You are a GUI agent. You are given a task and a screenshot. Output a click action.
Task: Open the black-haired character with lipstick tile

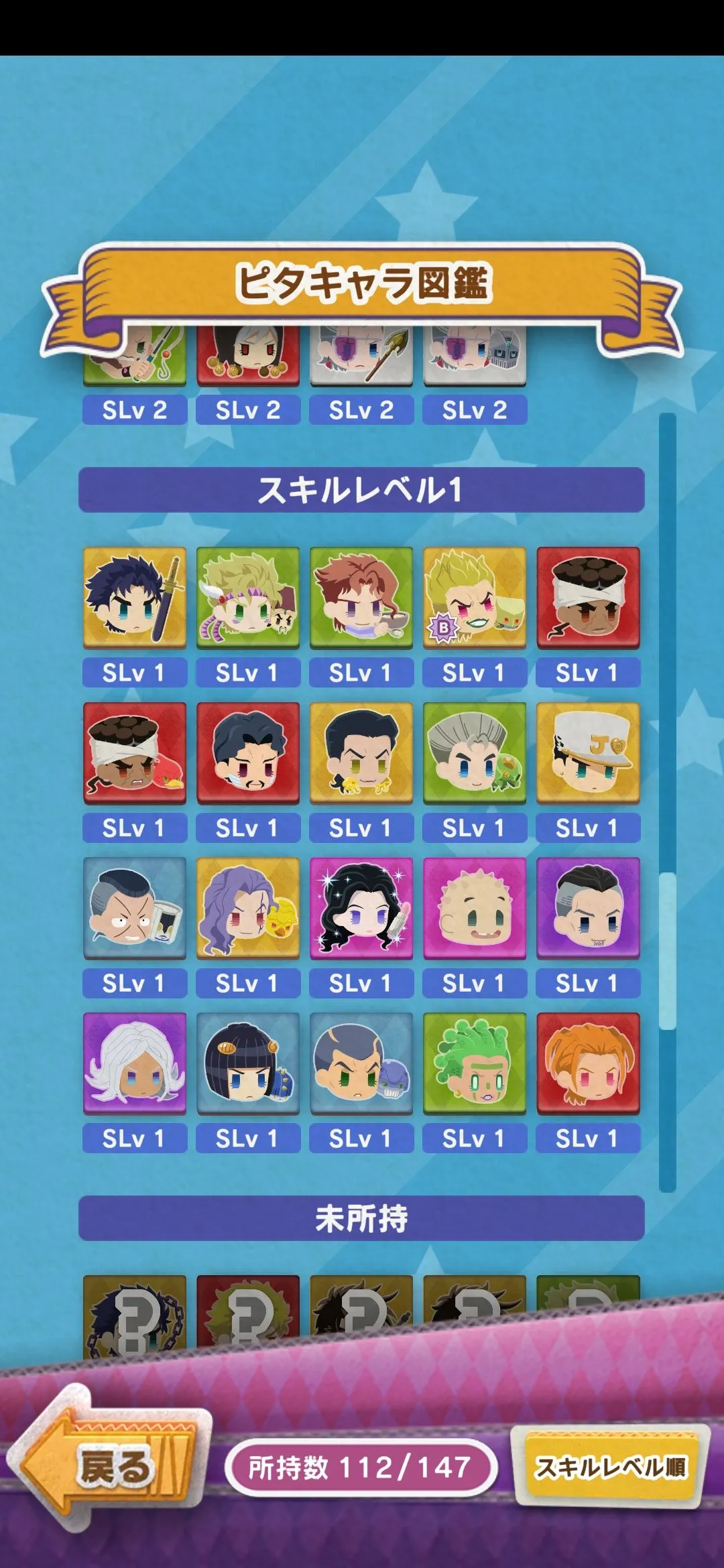(x=361, y=908)
